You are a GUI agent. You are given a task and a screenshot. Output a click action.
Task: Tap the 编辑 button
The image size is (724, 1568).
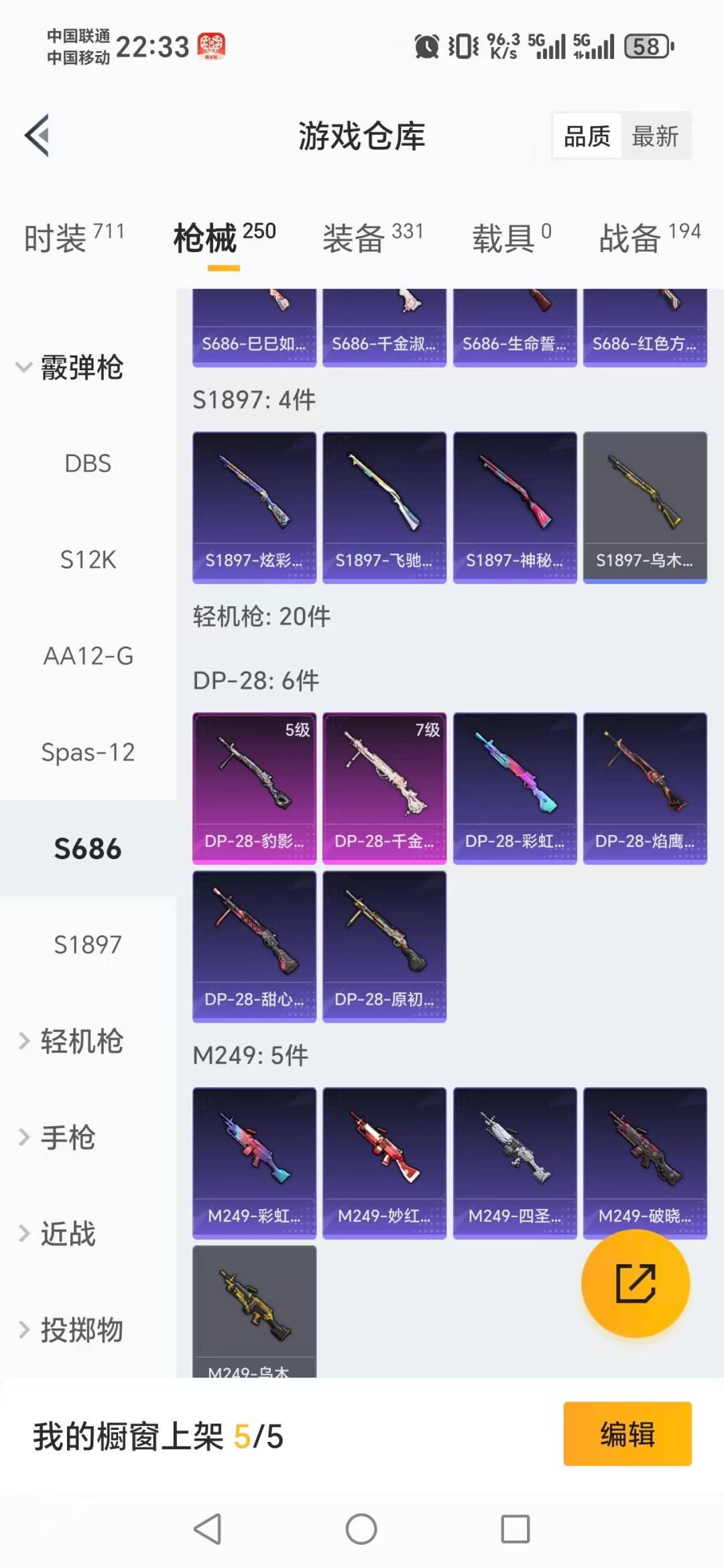click(x=627, y=1433)
